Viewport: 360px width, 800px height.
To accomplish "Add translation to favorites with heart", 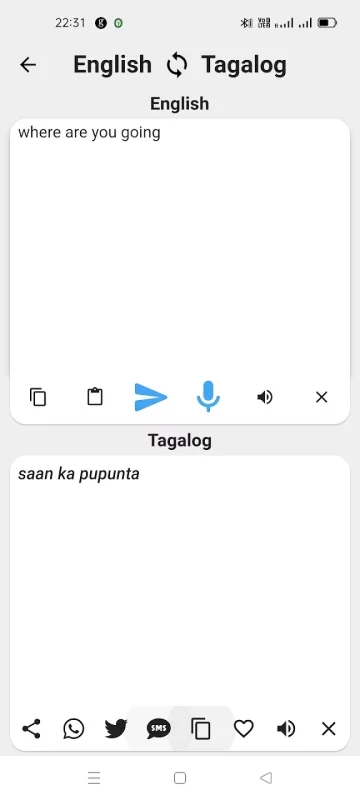I will 244,729.
